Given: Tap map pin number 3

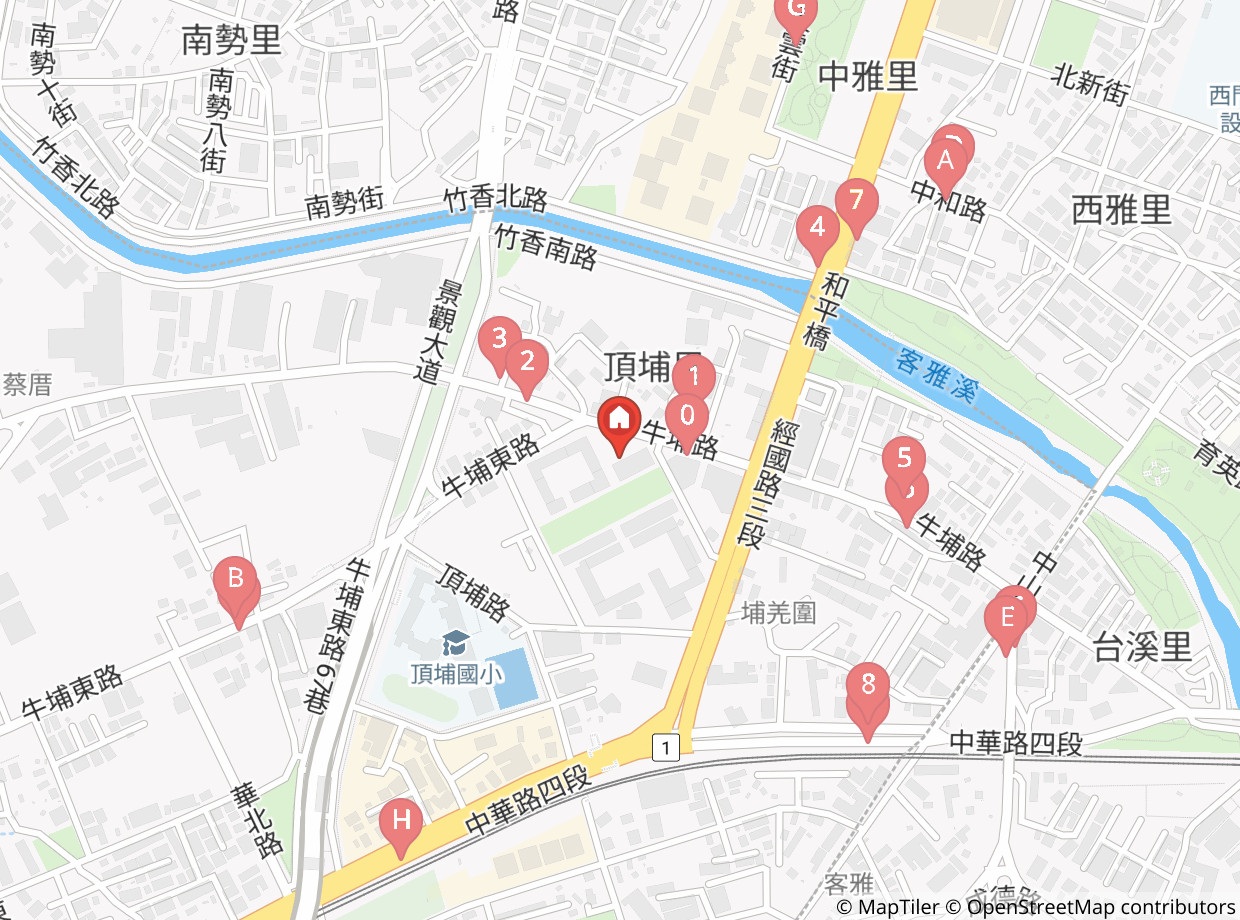Looking at the screenshot, I should tap(499, 338).
